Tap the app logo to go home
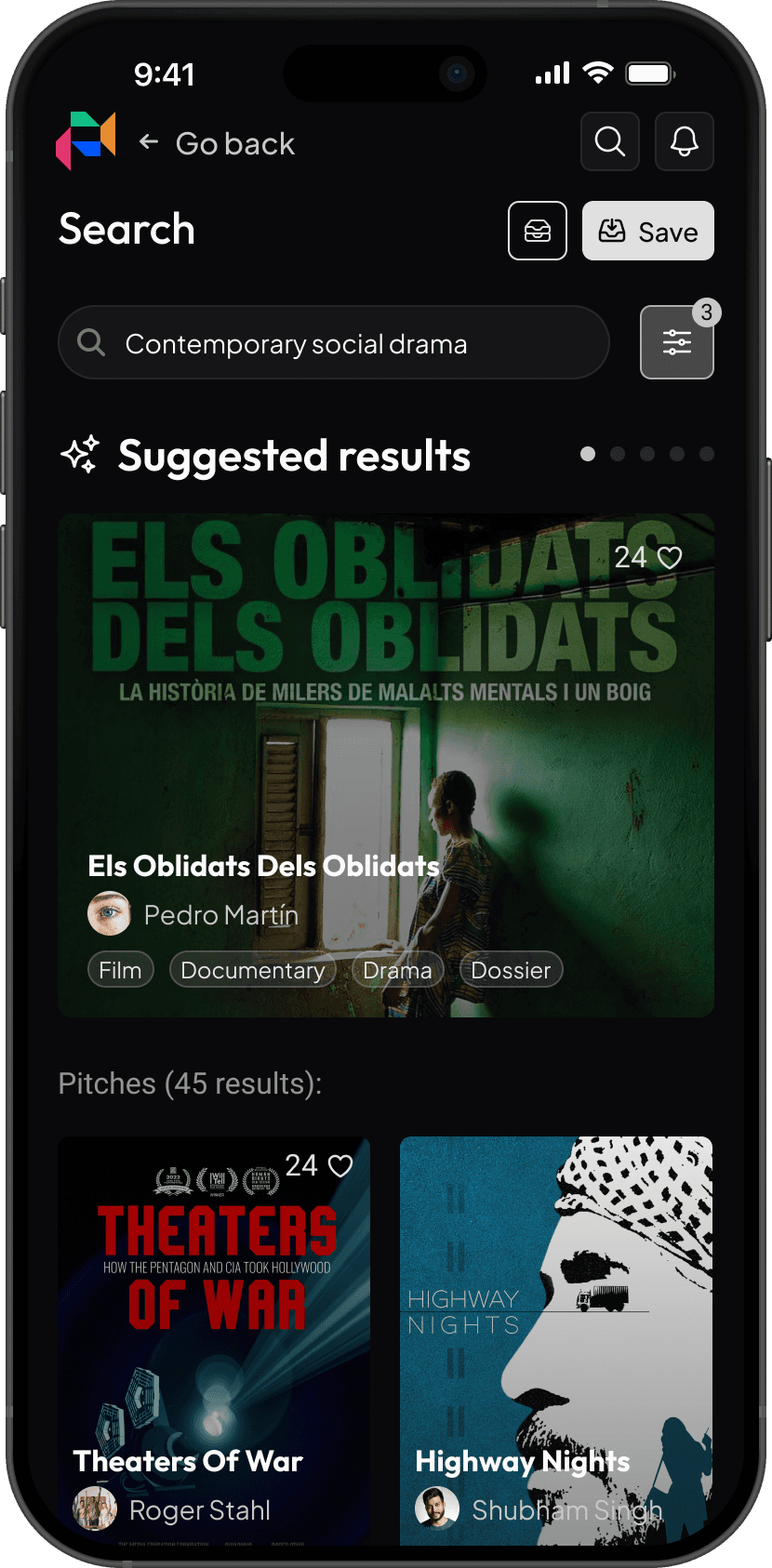 pyautogui.click(x=86, y=141)
